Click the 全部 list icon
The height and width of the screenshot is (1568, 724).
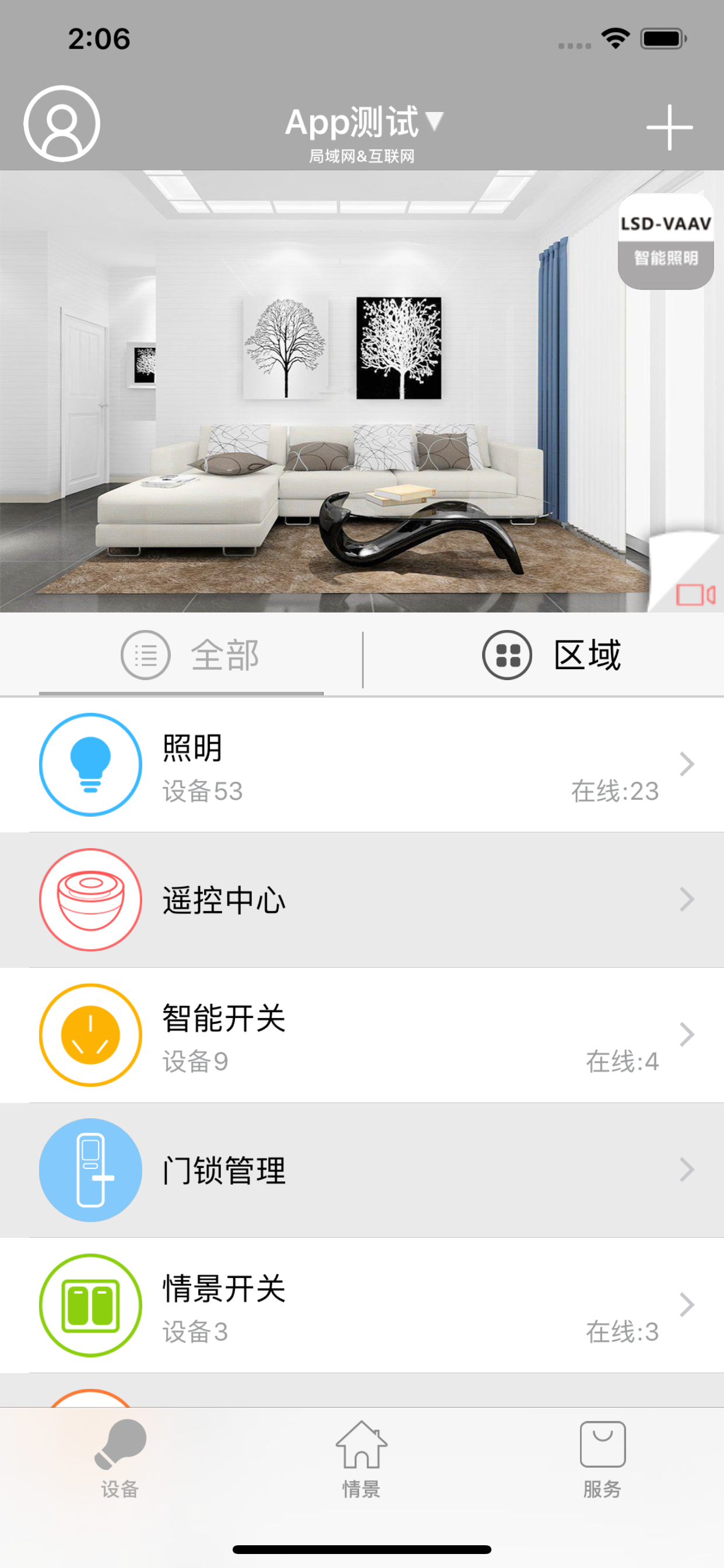[144, 656]
